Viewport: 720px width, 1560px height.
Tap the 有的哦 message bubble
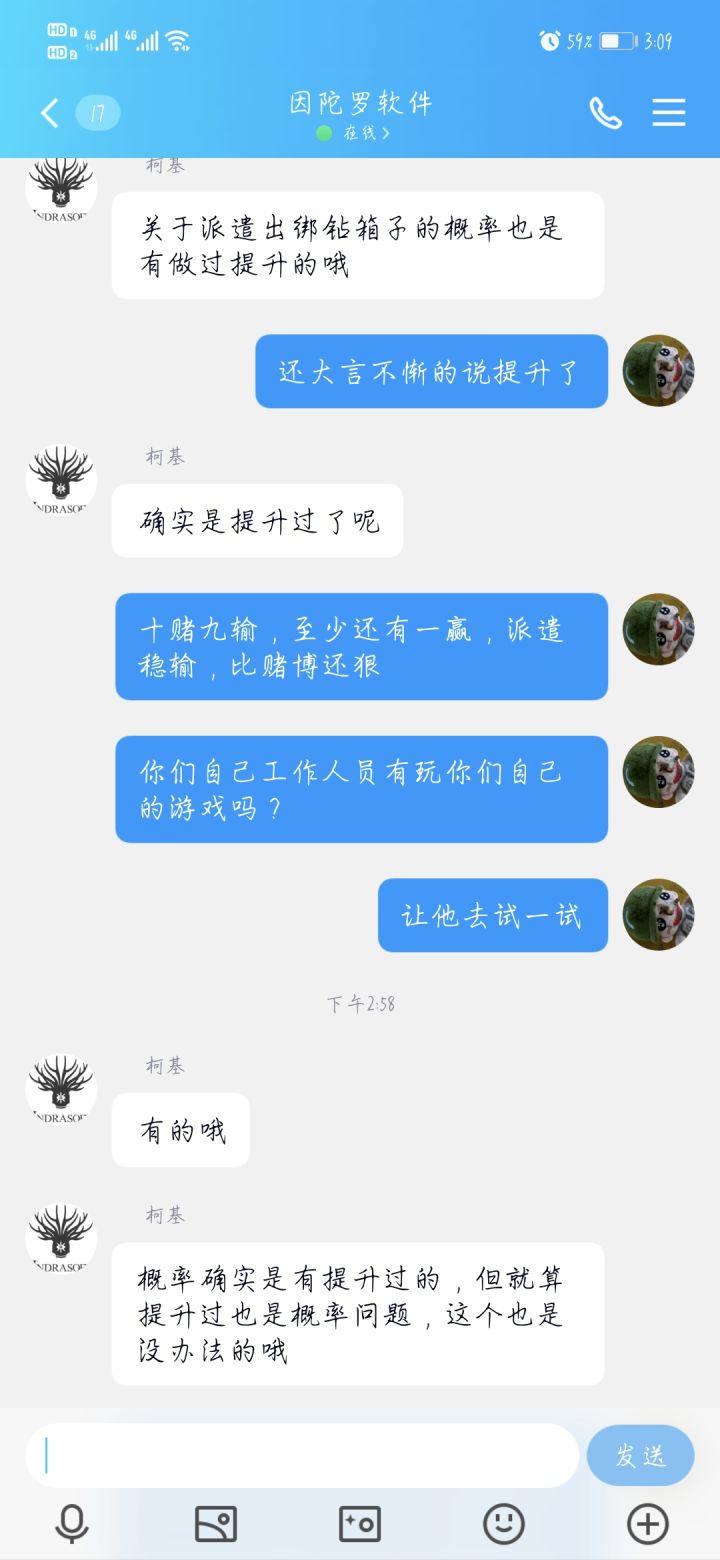pyautogui.click(x=181, y=1130)
